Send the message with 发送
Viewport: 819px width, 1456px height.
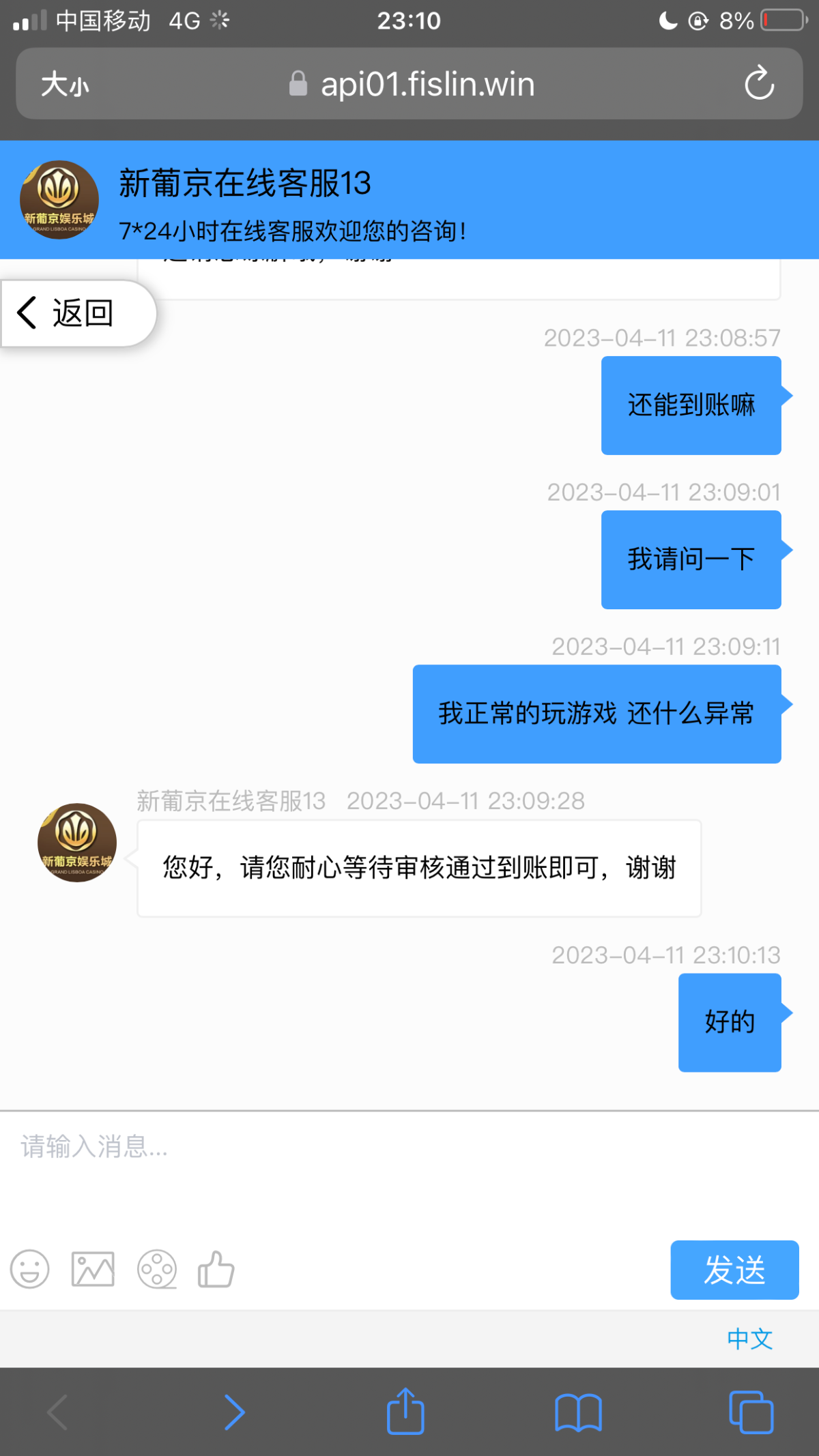click(734, 1270)
